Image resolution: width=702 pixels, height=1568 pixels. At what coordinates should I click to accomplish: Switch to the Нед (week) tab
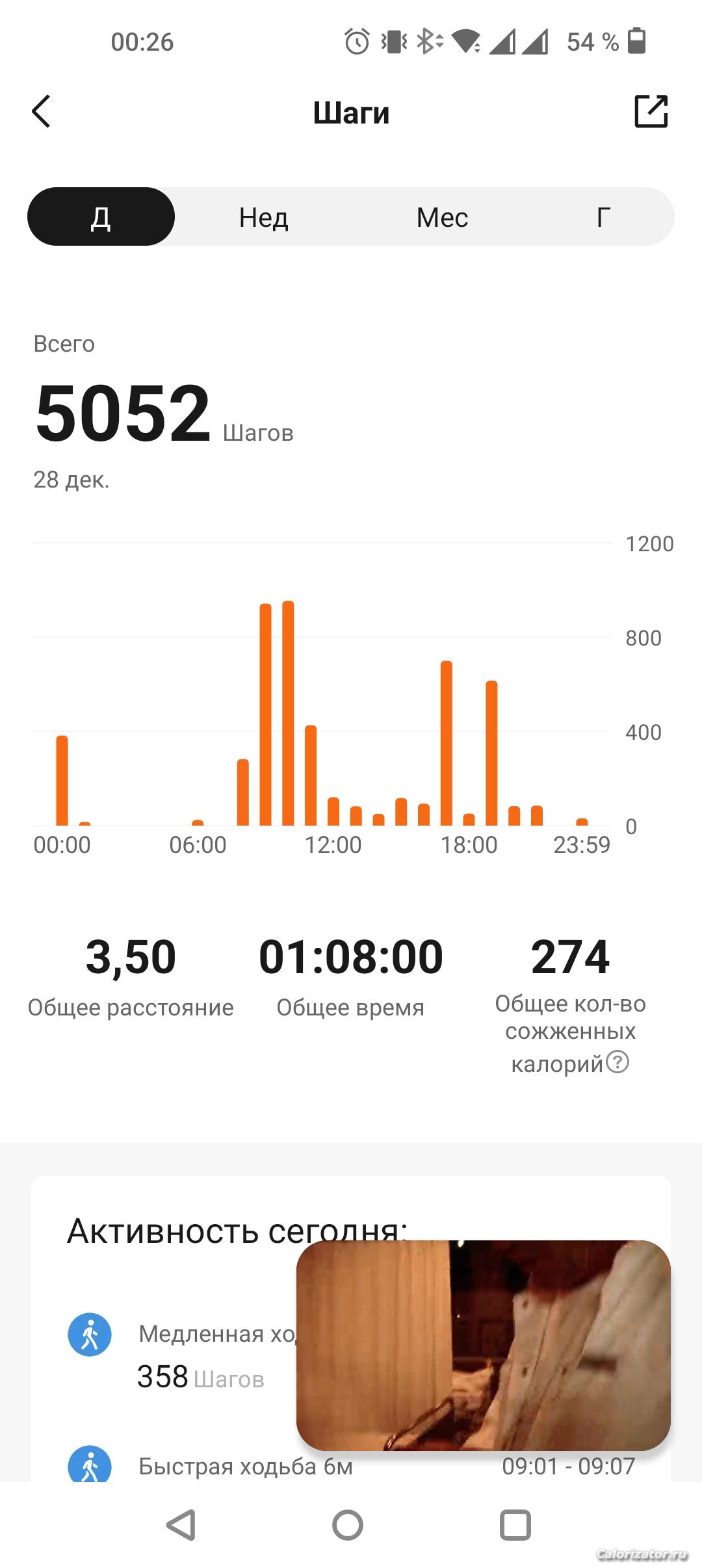263,217
